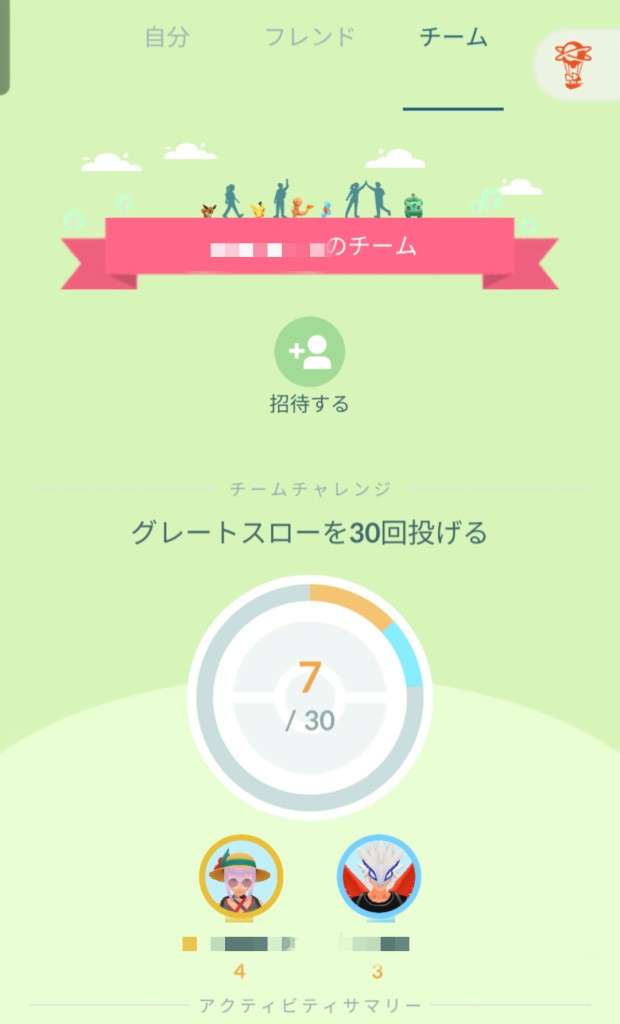Image resolution: width=620 pixels, height=1024 pixels.
Task: Switch to the 自分 tab
Action: click(x=167, y=38)
